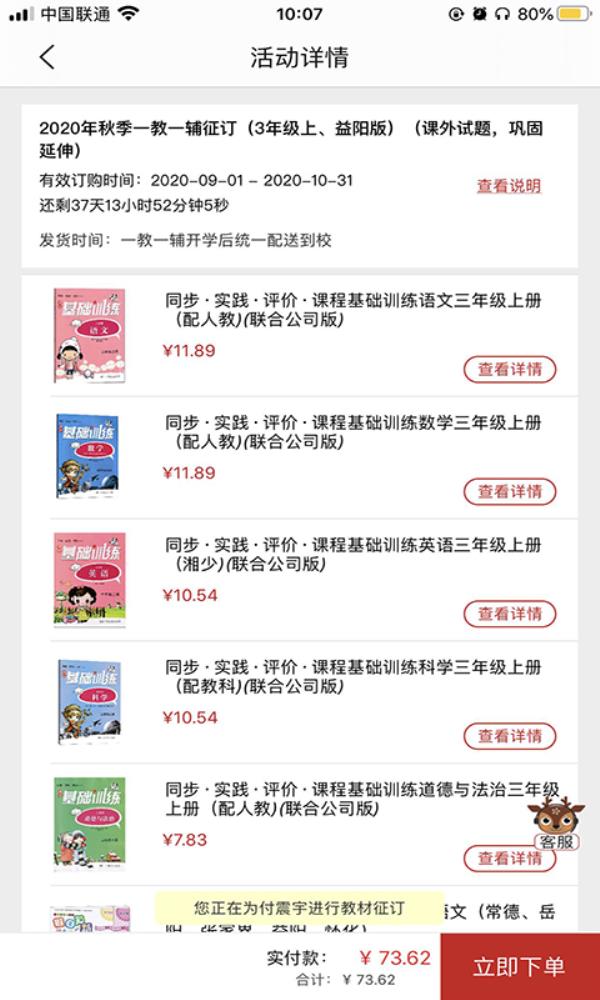View details for 科学三年级上册 workbook

[509, 736]
